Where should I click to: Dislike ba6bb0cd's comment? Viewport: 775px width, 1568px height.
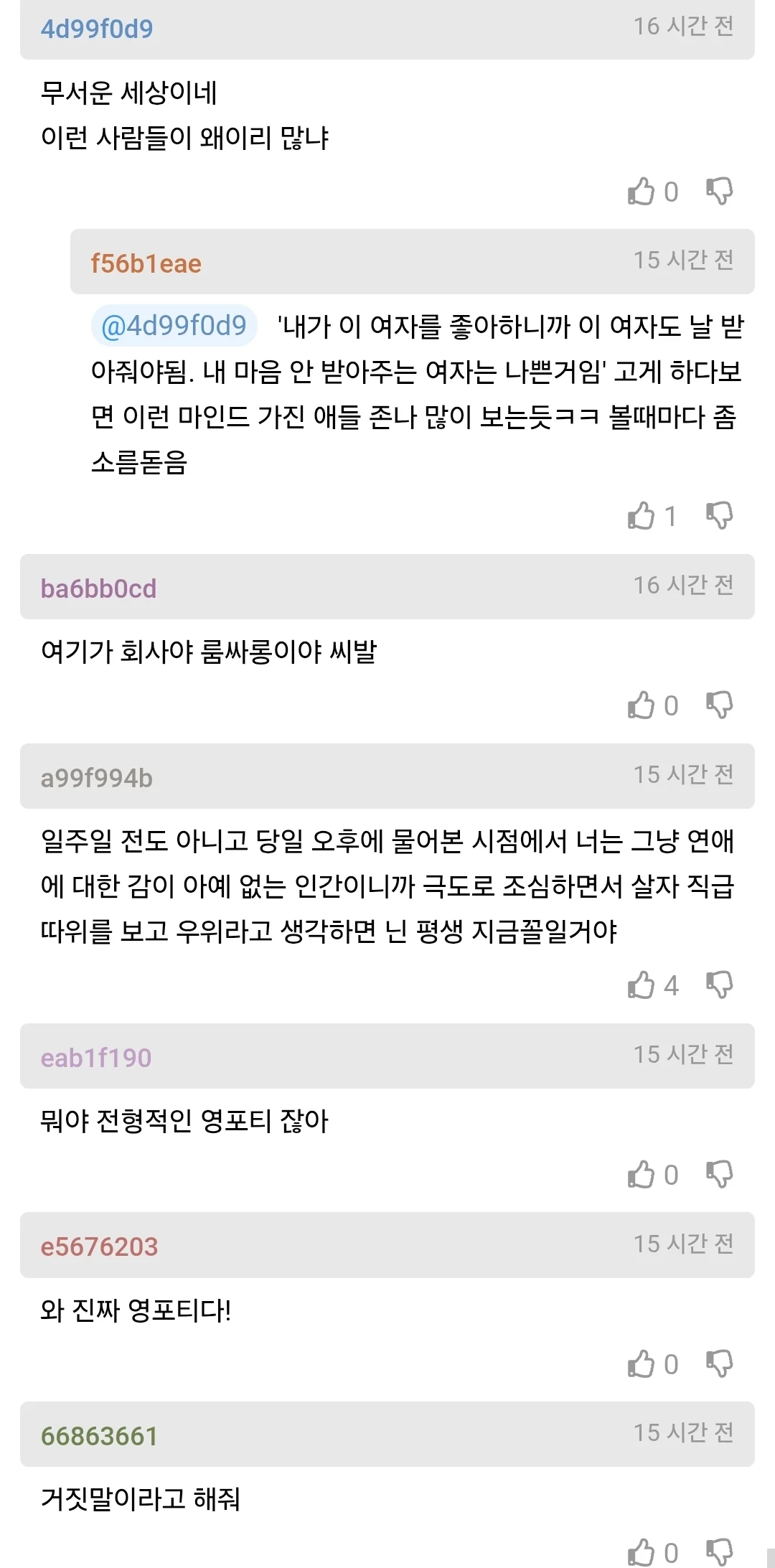[x=719, y=705]
